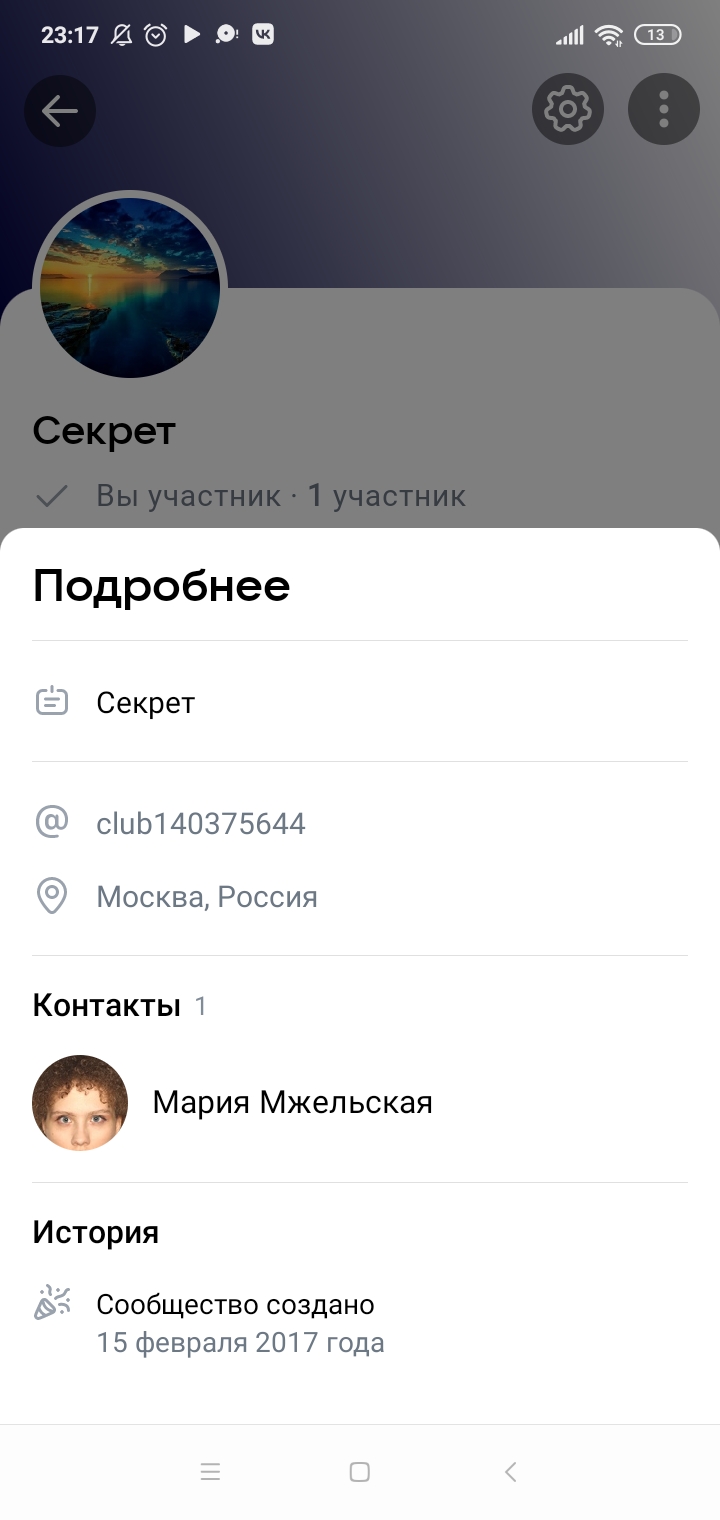Go to the home screen
Screen dimensions: 720x1520
pyautogui.click(x=360, y=1471)
